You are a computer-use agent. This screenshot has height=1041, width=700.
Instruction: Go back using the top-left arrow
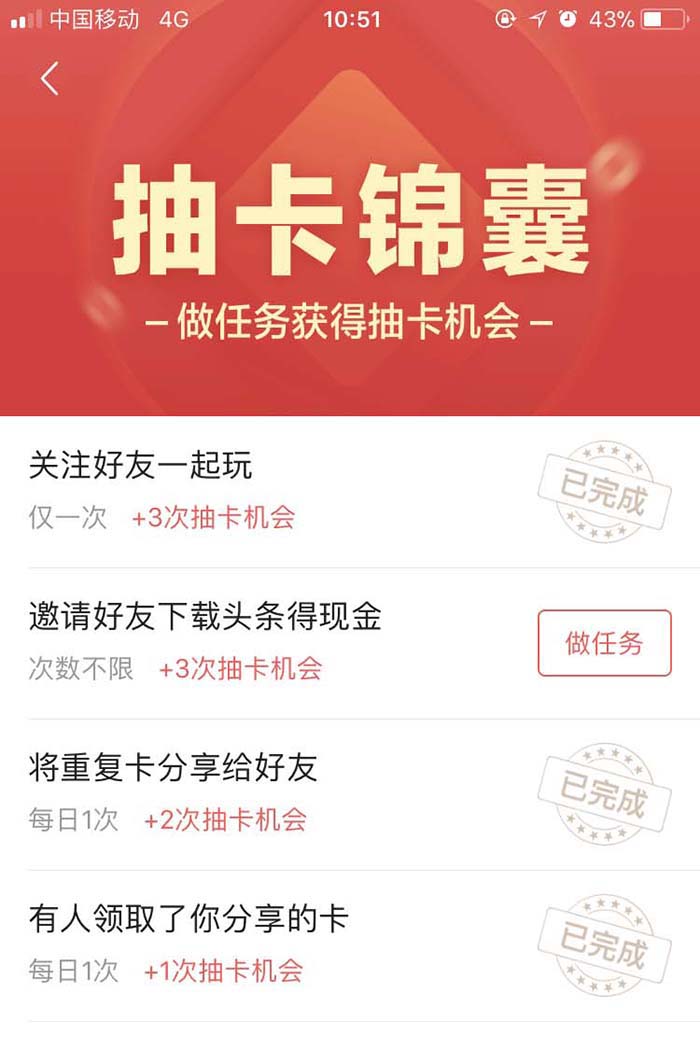tap(50, 79)
